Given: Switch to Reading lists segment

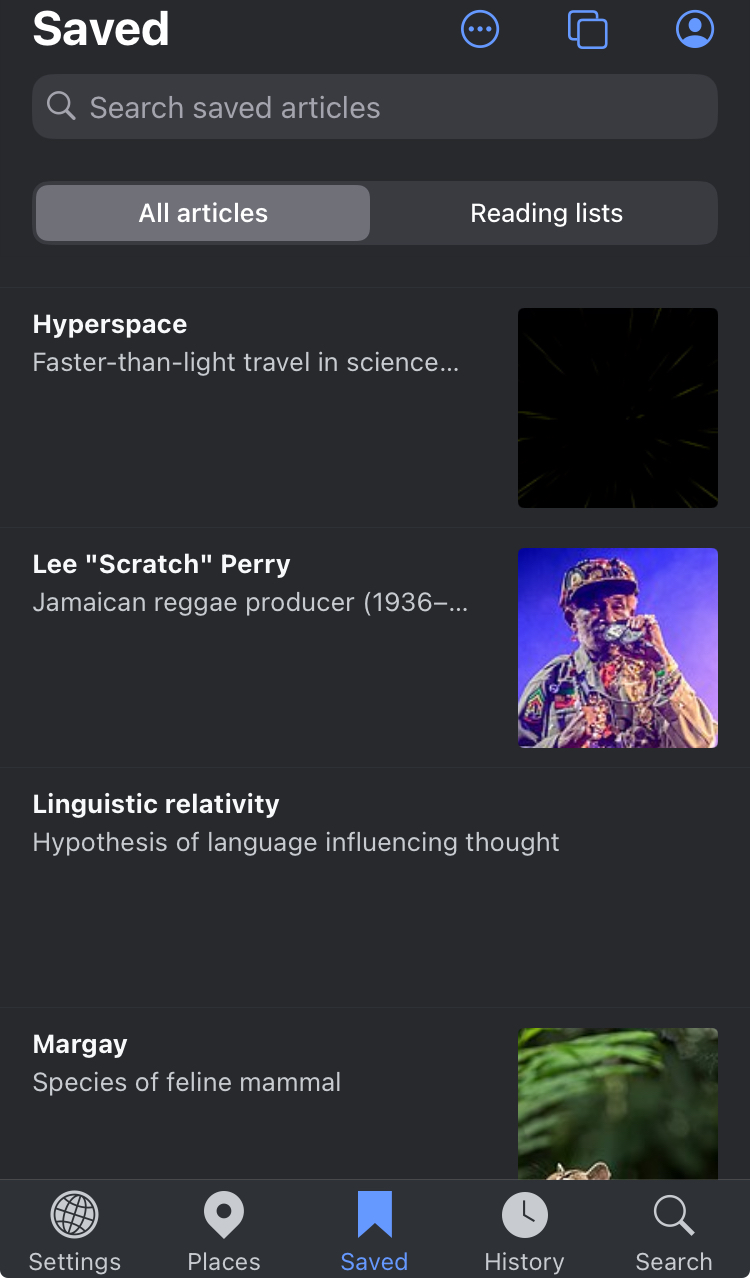Looking at the screenshot, I should tap(546, 213).
